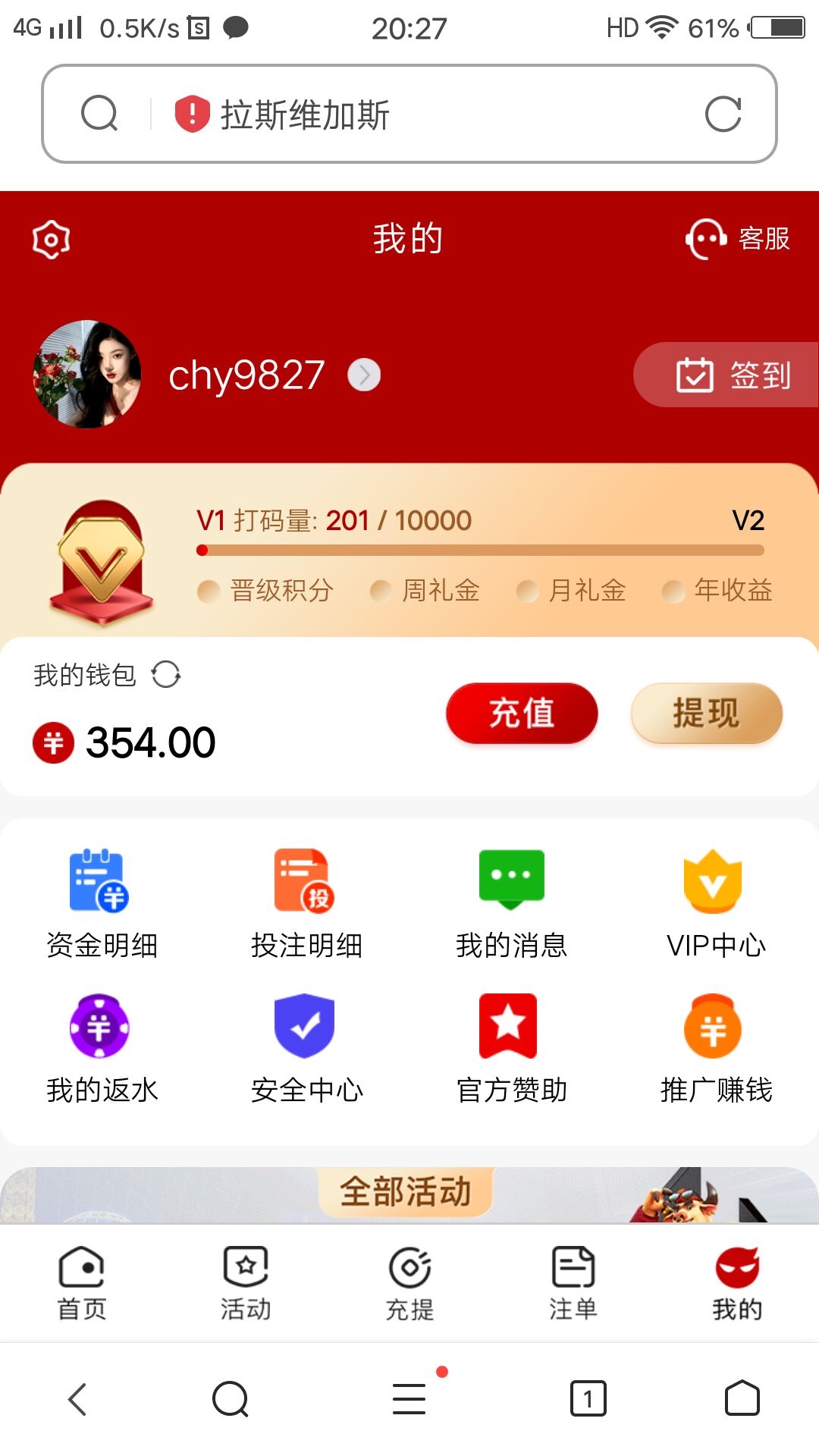Tap the 提现 withdraw button
This screenshot has width=819, height=1456.
click(x=706, y=713)
